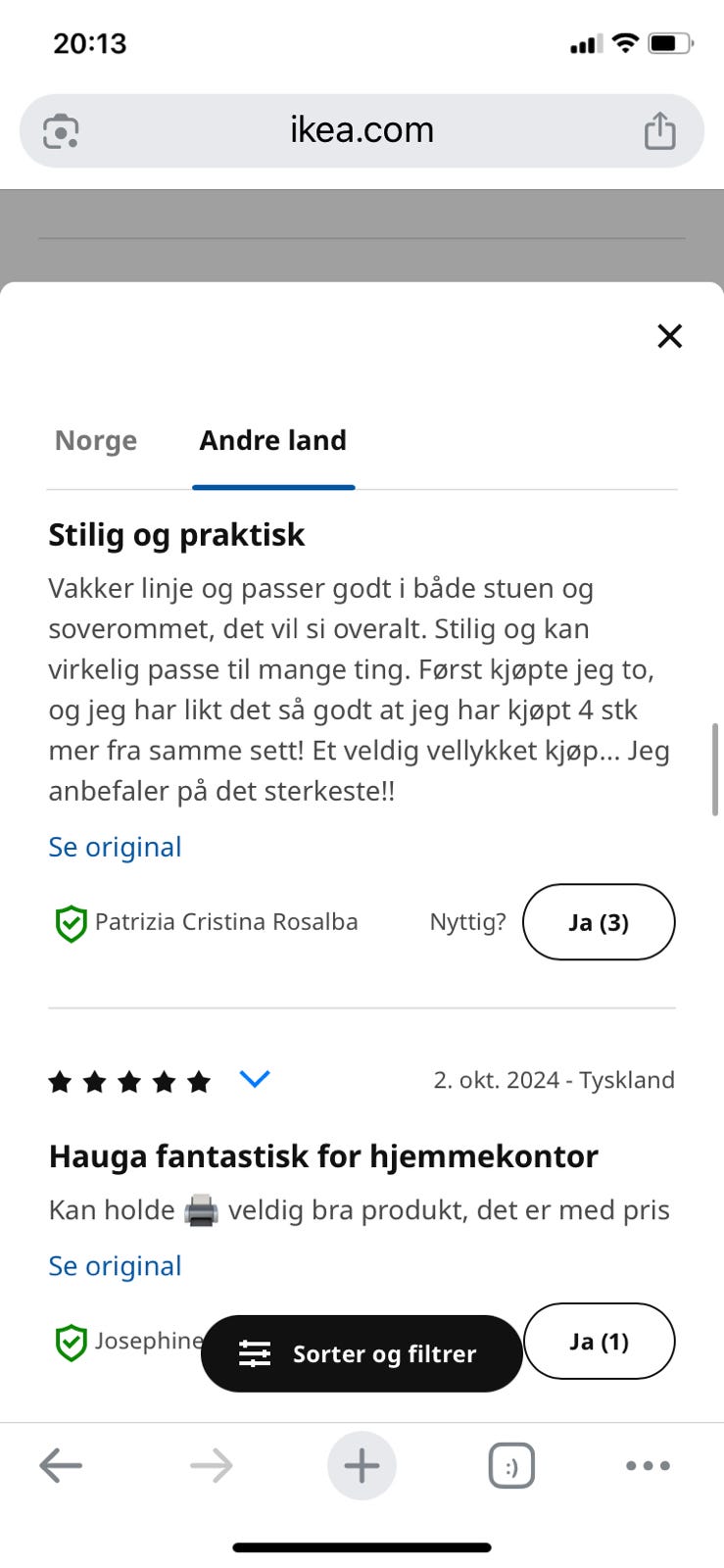Tap Patrizia's verified reviewer shield badge
The image size is (724, 1568).
pyautogui.click(x=71, y=922)
